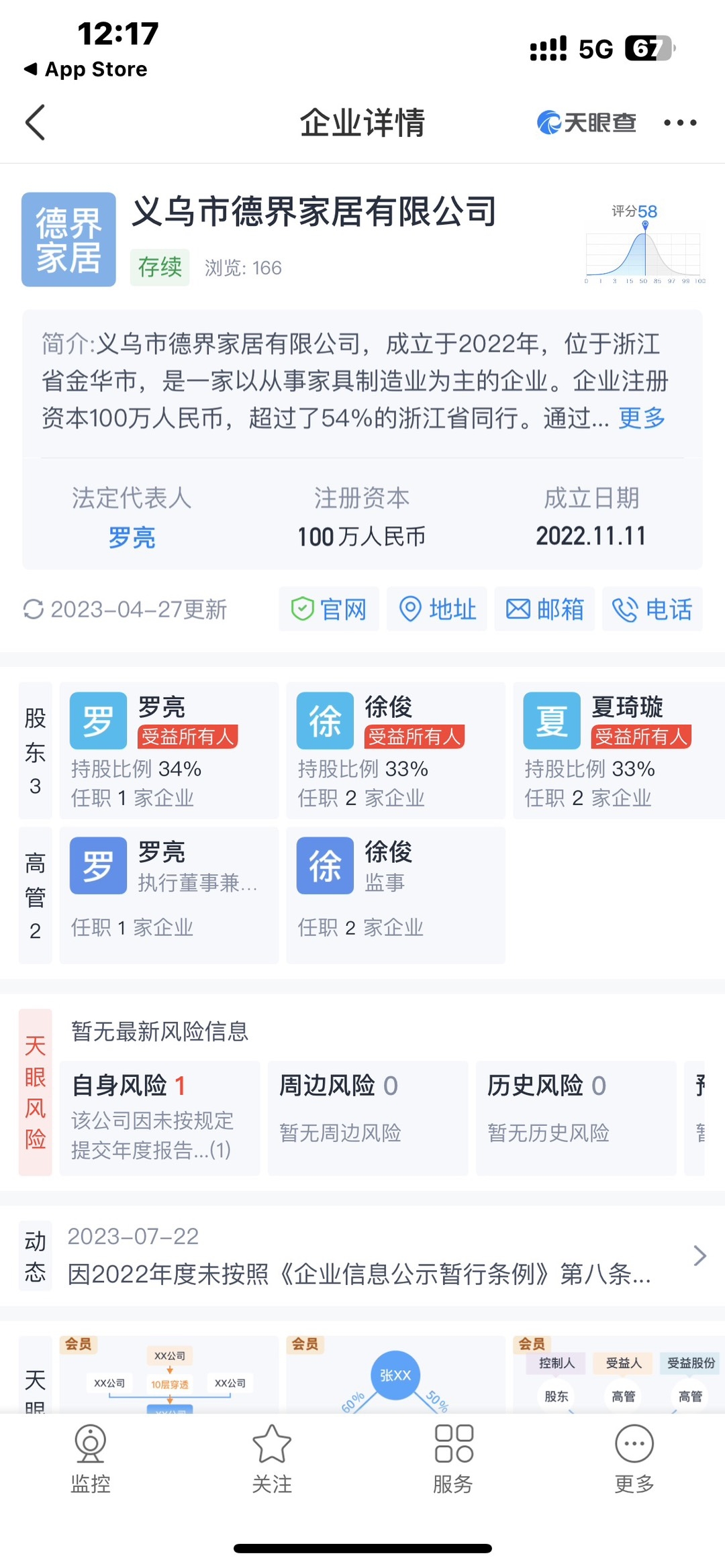The height and width of the screenshot is (1568, 725).
Task: Open the 自身风险 details card
Action: (160, 1118)
